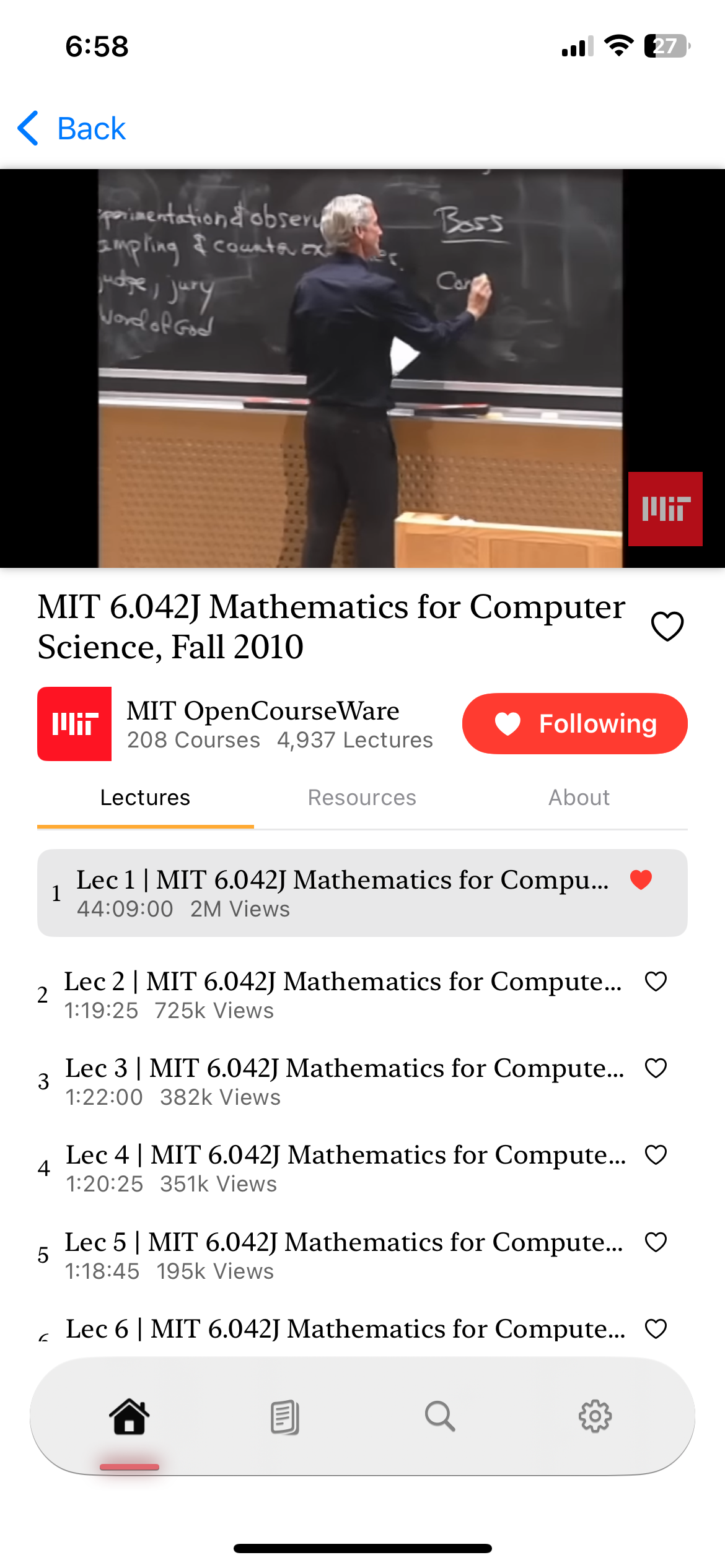725x1568 pixels.
Task: Like Lec 4 with the heart icon
Action: 656,1155
